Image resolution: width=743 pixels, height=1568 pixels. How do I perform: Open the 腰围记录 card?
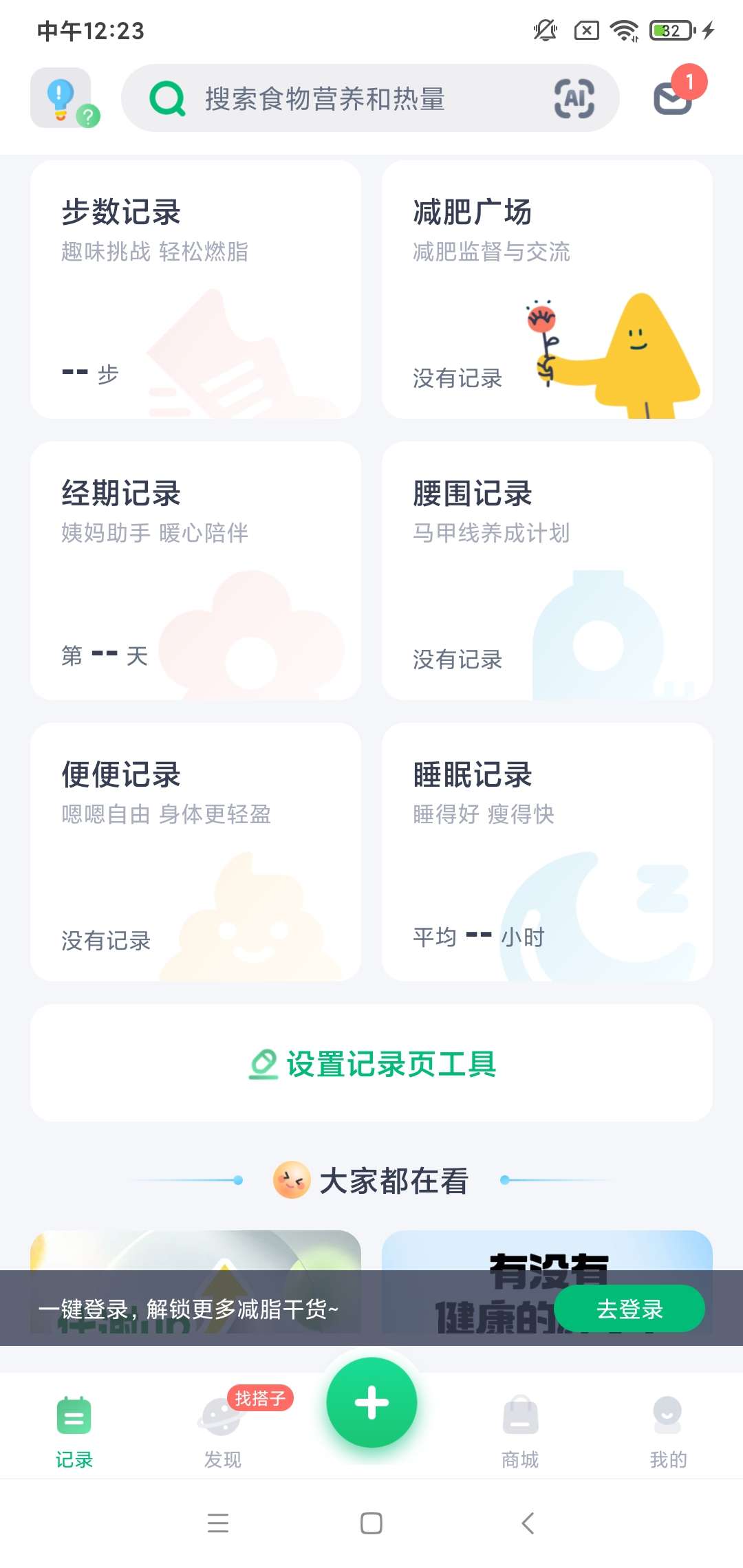(x=547, y=571)
